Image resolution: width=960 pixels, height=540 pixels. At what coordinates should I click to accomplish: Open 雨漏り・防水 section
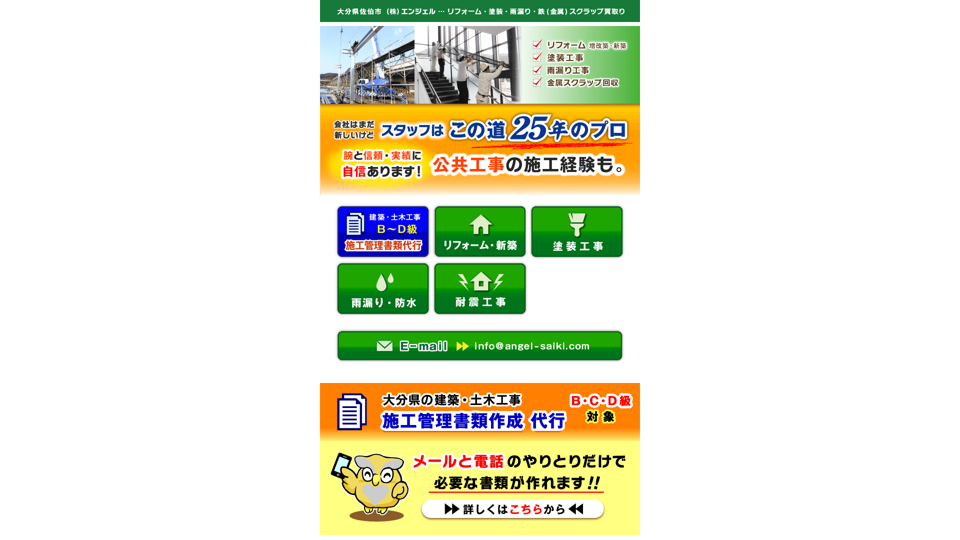(x=383, y=289)
